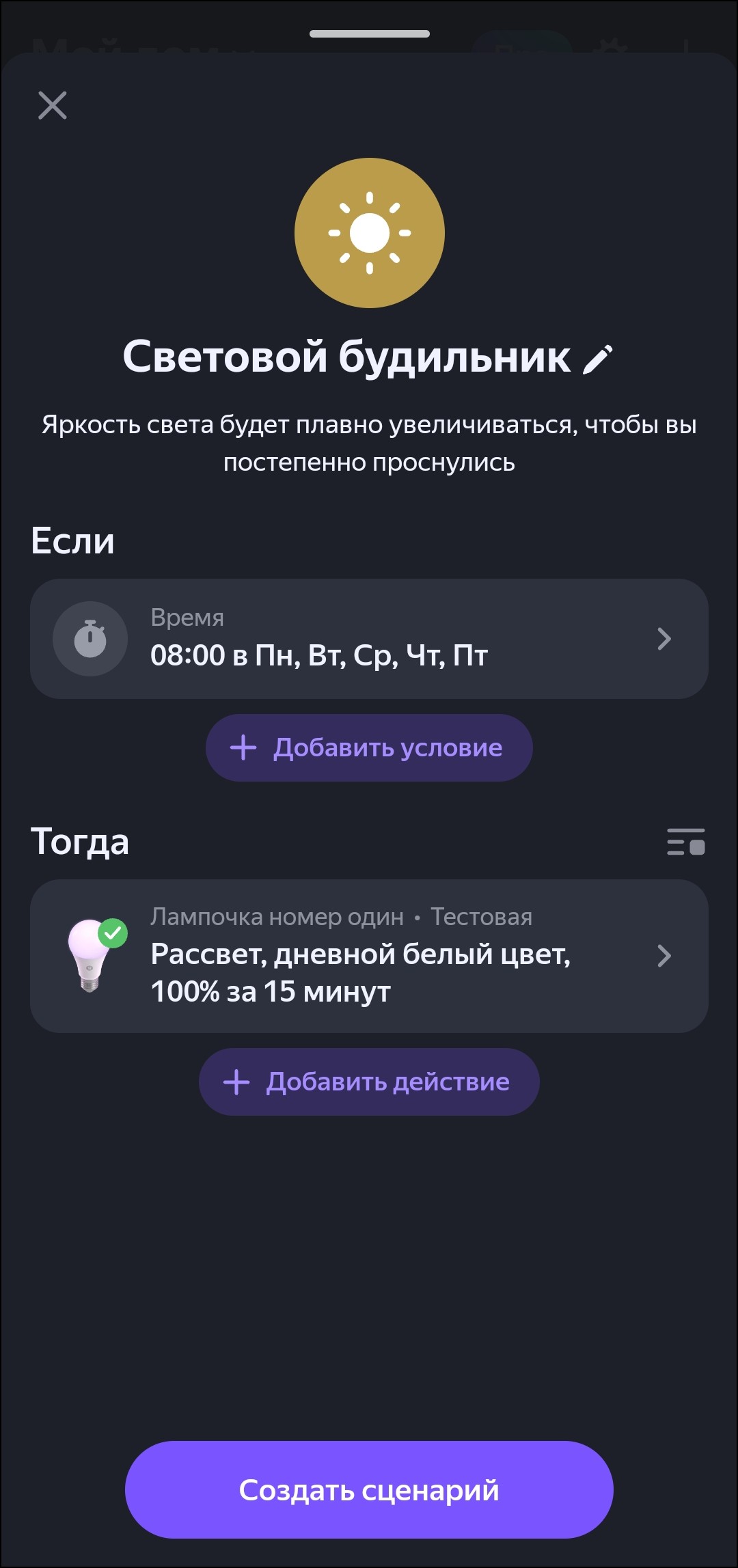Open the chevron on the Рассвет action
The image size is (738, 1568).
pyautogui.click(x=664, y=957)
